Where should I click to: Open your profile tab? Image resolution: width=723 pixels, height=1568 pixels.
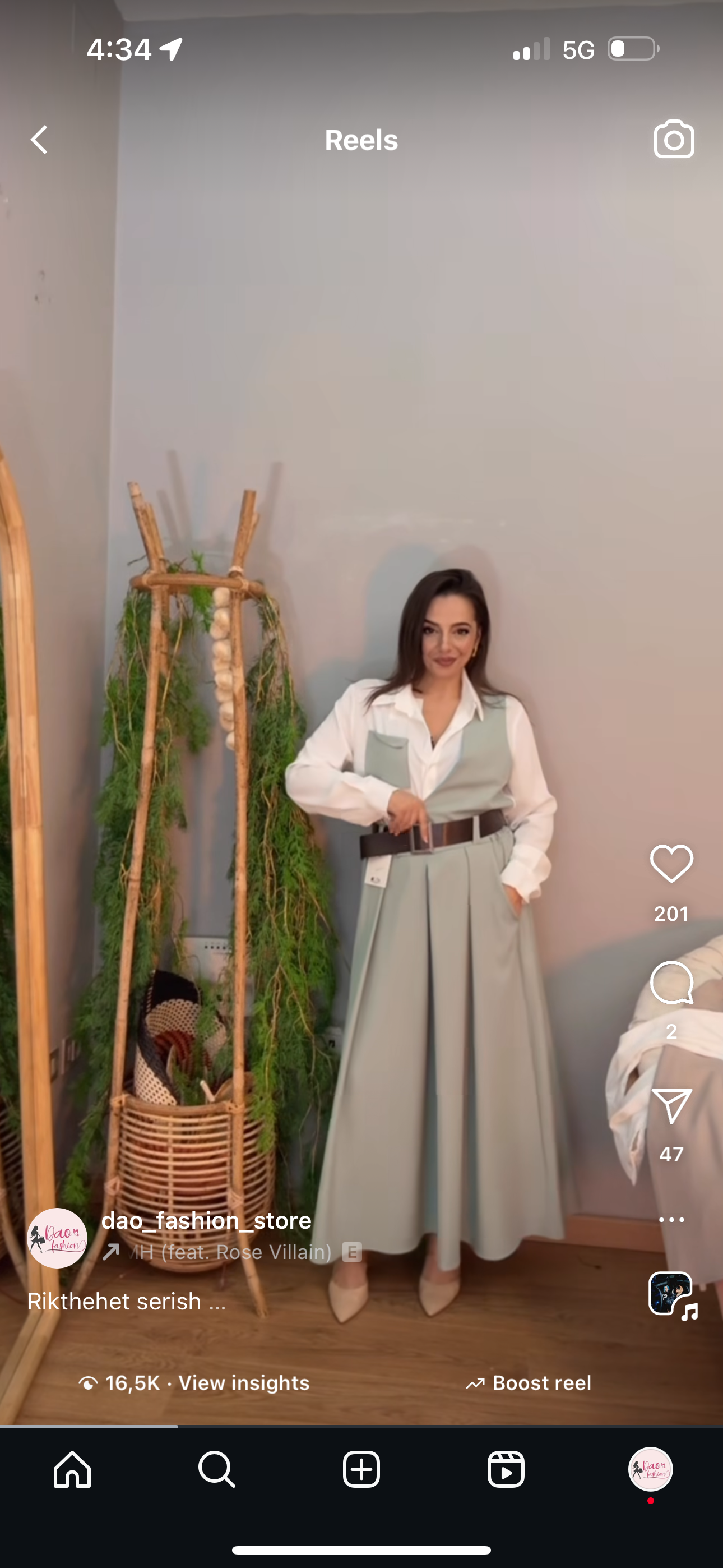coord(650,1469)
